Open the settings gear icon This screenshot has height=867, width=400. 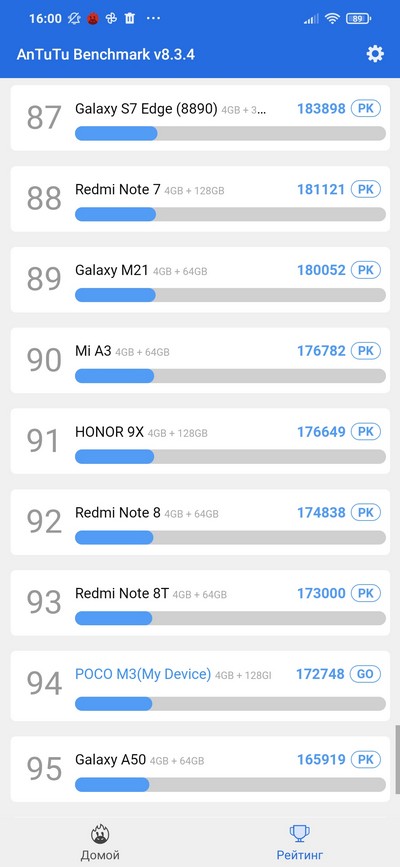pos(375,54)
